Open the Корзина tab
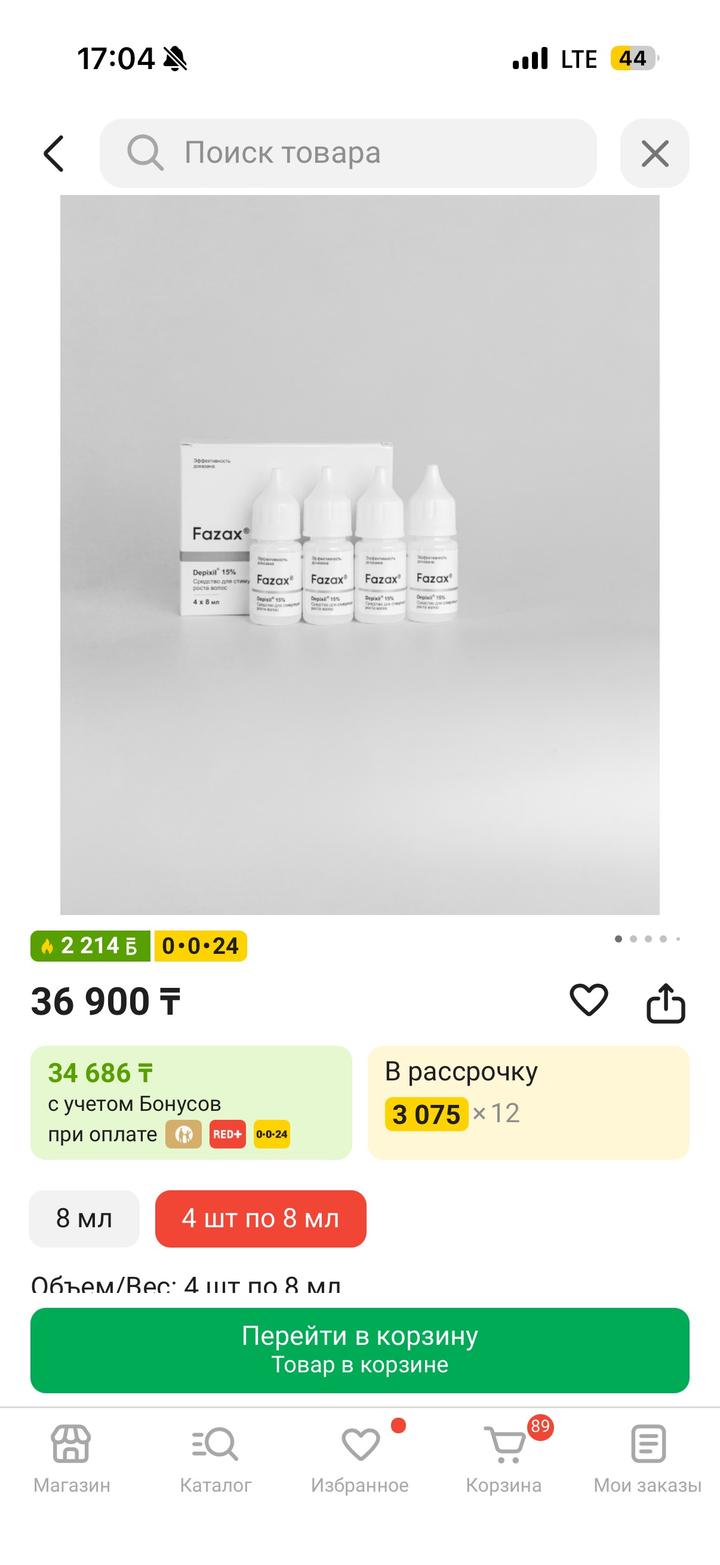Image resolution: width=720 pixels, height=1565 pixels. click(504, 1459)
